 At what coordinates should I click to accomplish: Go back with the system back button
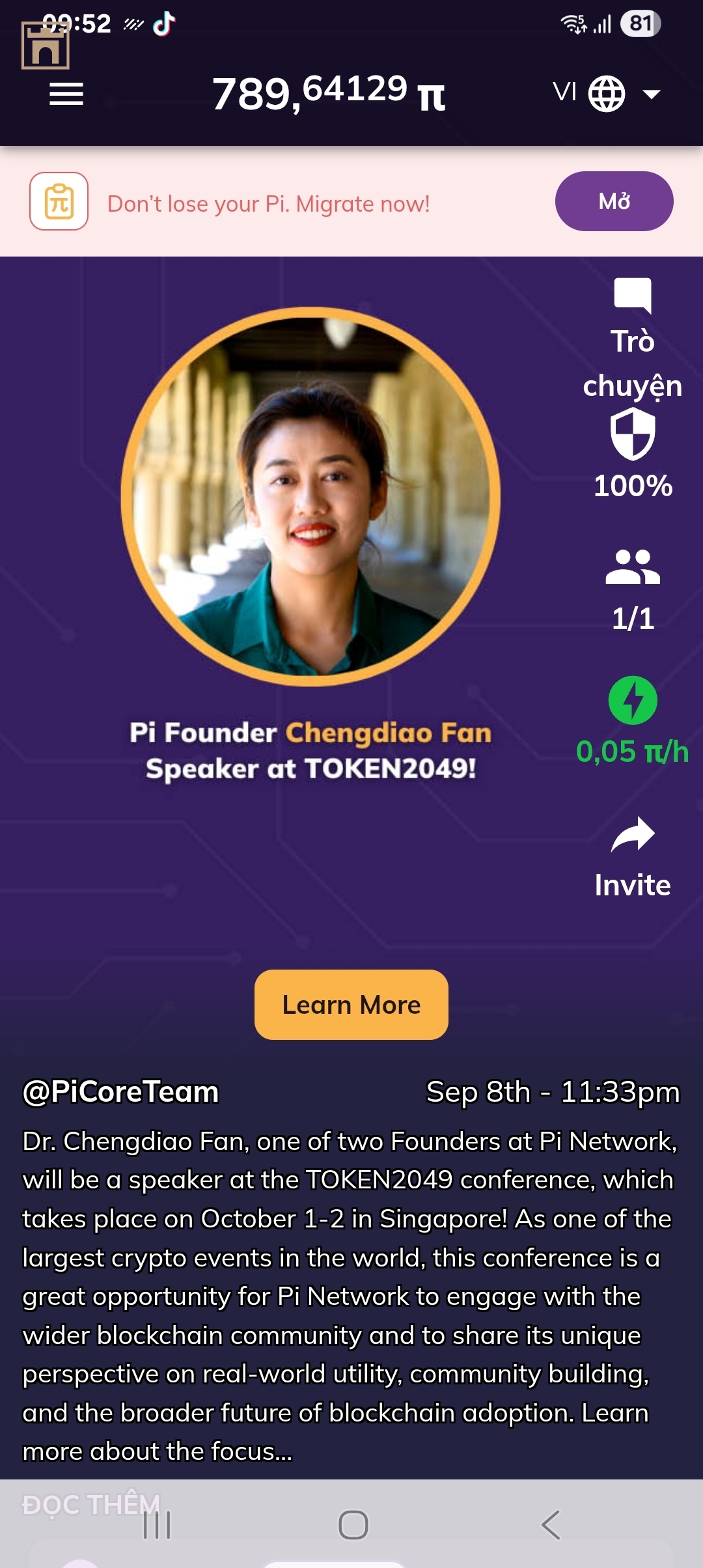pyautogui.click(x=551, y=1525)
